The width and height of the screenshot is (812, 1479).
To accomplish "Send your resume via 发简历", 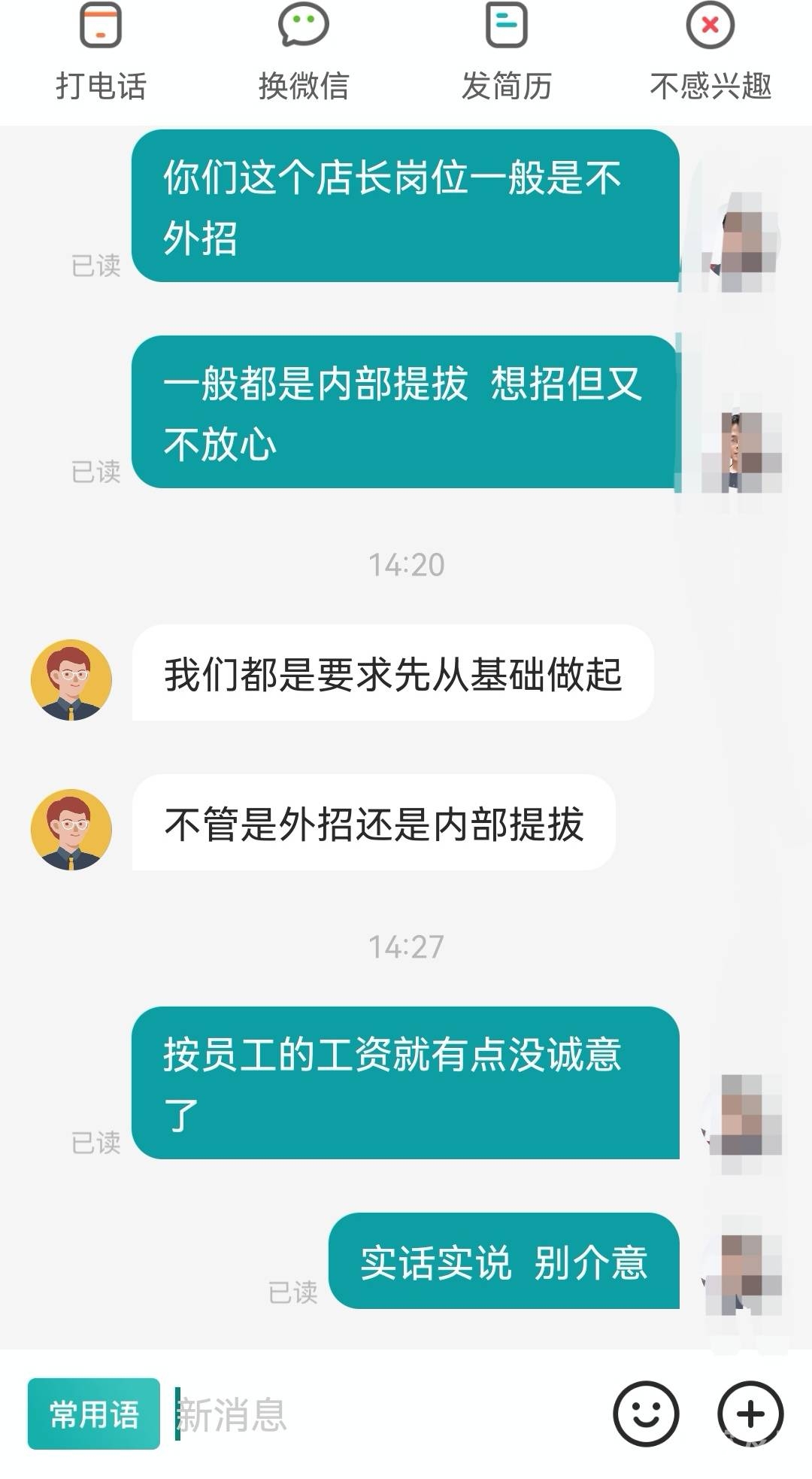I will [507, 53].
